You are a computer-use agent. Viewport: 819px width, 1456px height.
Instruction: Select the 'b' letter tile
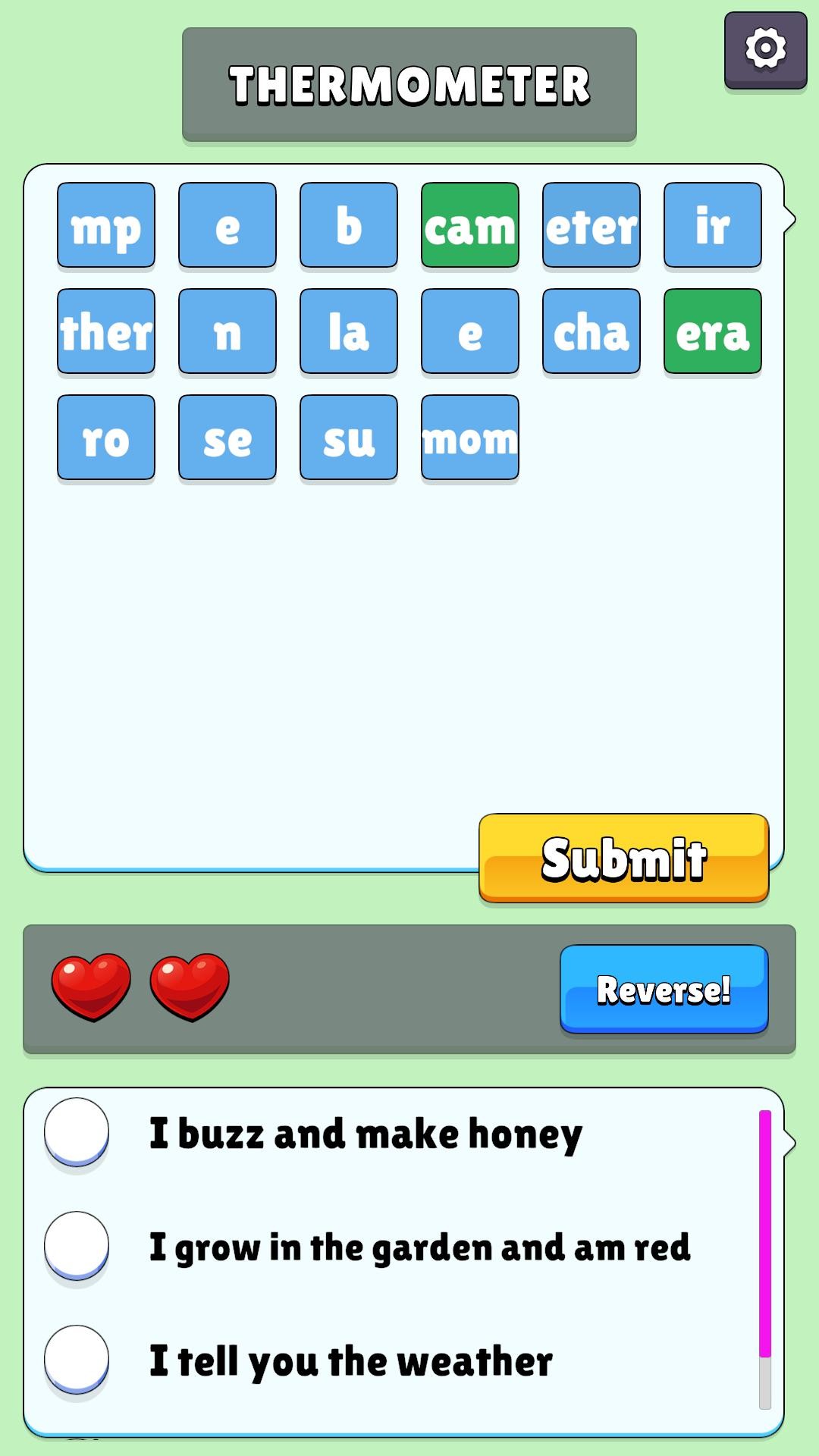point(349,225)
